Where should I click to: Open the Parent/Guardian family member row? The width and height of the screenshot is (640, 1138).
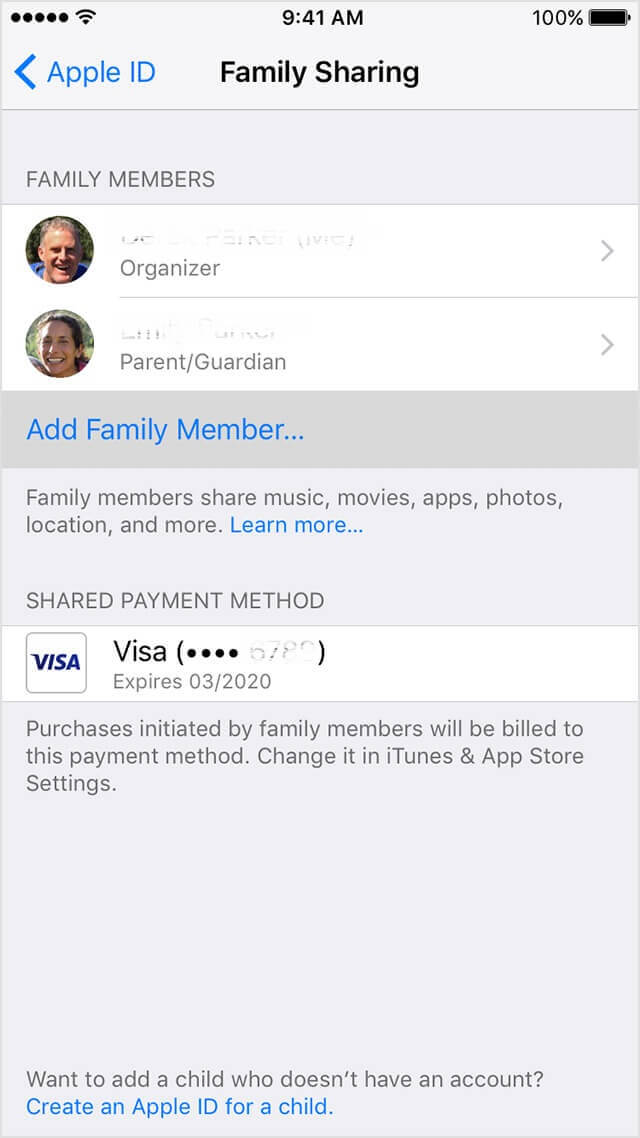320,344
